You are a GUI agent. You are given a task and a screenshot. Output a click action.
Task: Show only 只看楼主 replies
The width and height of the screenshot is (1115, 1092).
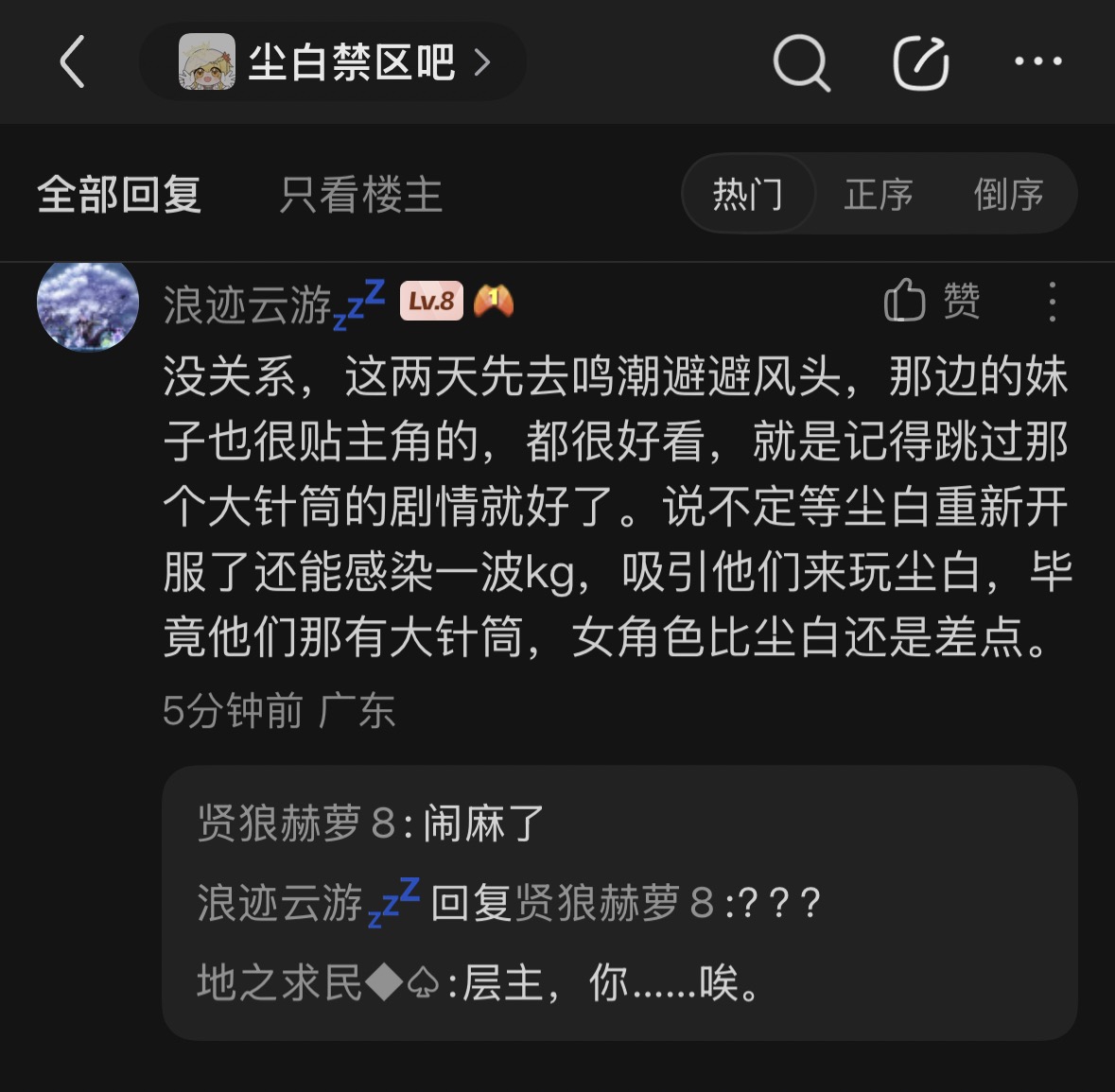point(360,195)
